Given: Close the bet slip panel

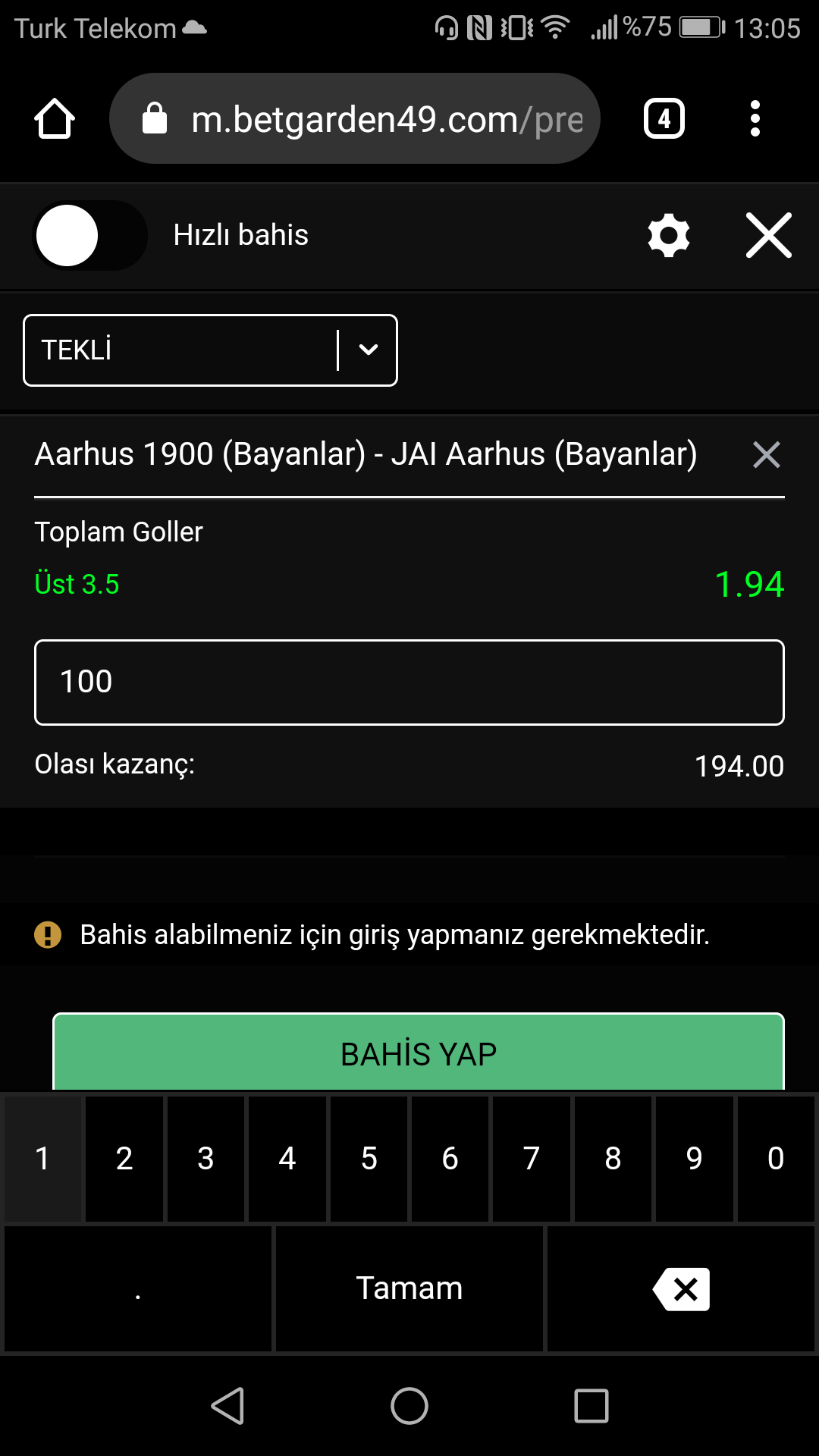Looking at the screenshot, I should click(x=768, y=235).
